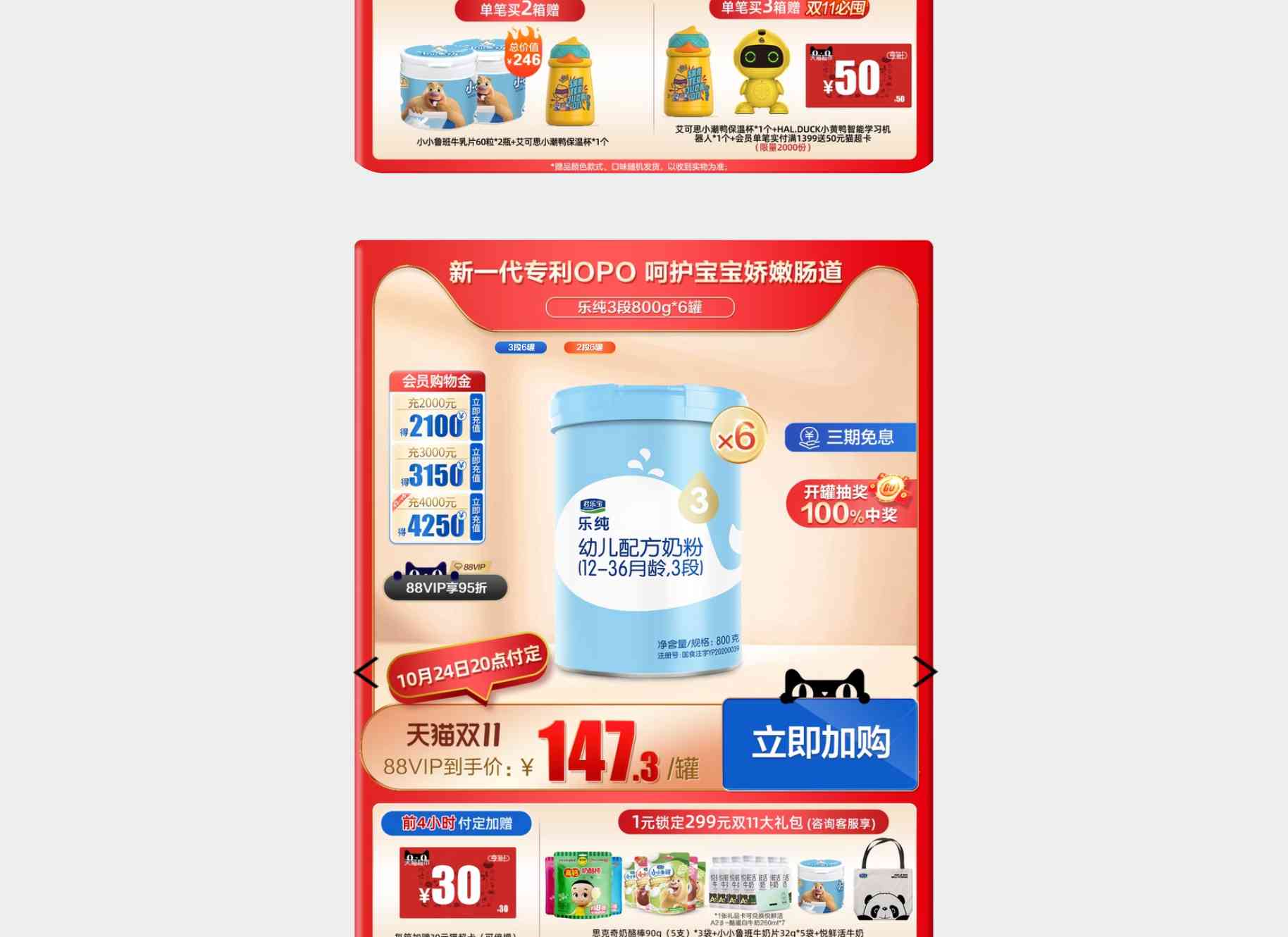Image resolution: width=1288 pixels, height=937 pixels.
Task: Switch to the 2段6罐 option
Action: [x=589, y=347]
